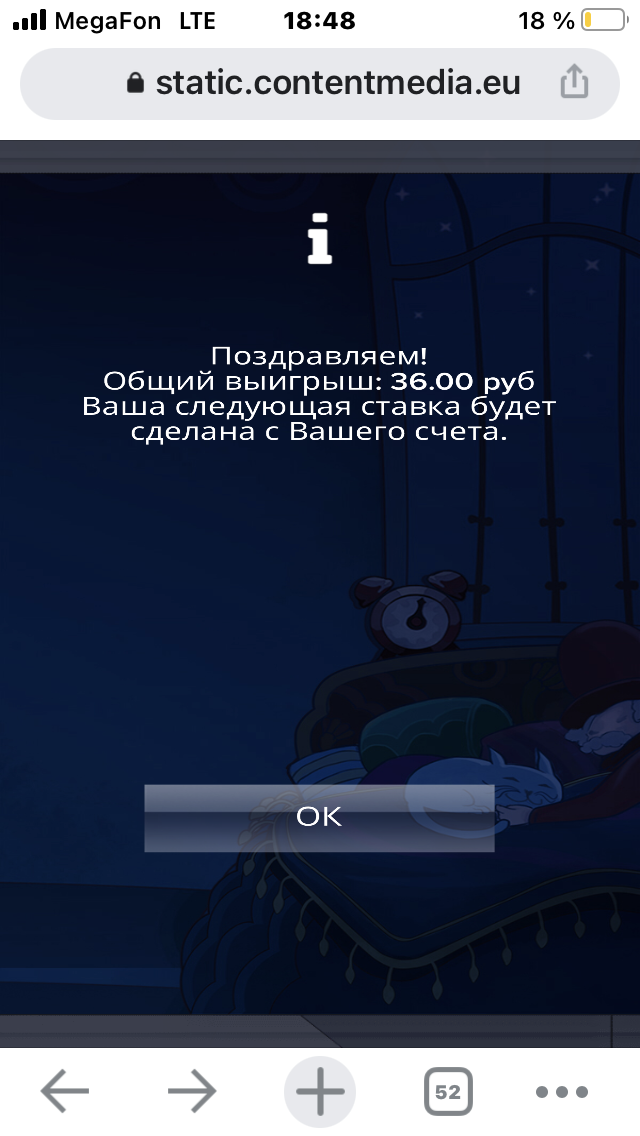Open the tab switcher showing 52 tabs
The height and width of the screenshot is (1136, 640).
pos(447,1091)
